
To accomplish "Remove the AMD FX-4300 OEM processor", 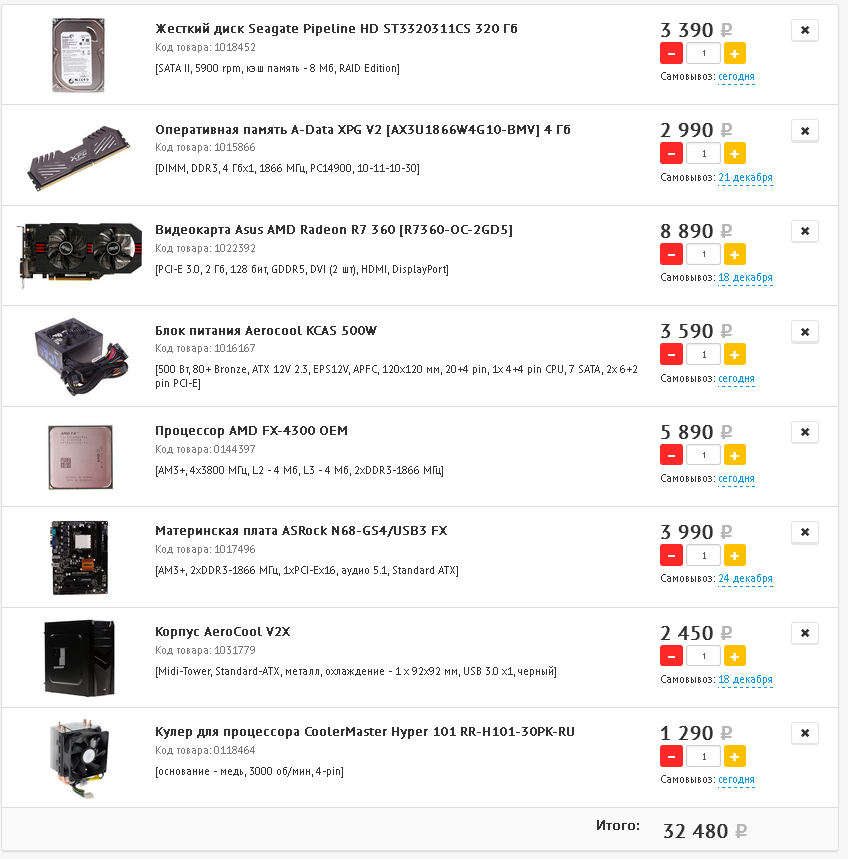I will pos(804,432).
